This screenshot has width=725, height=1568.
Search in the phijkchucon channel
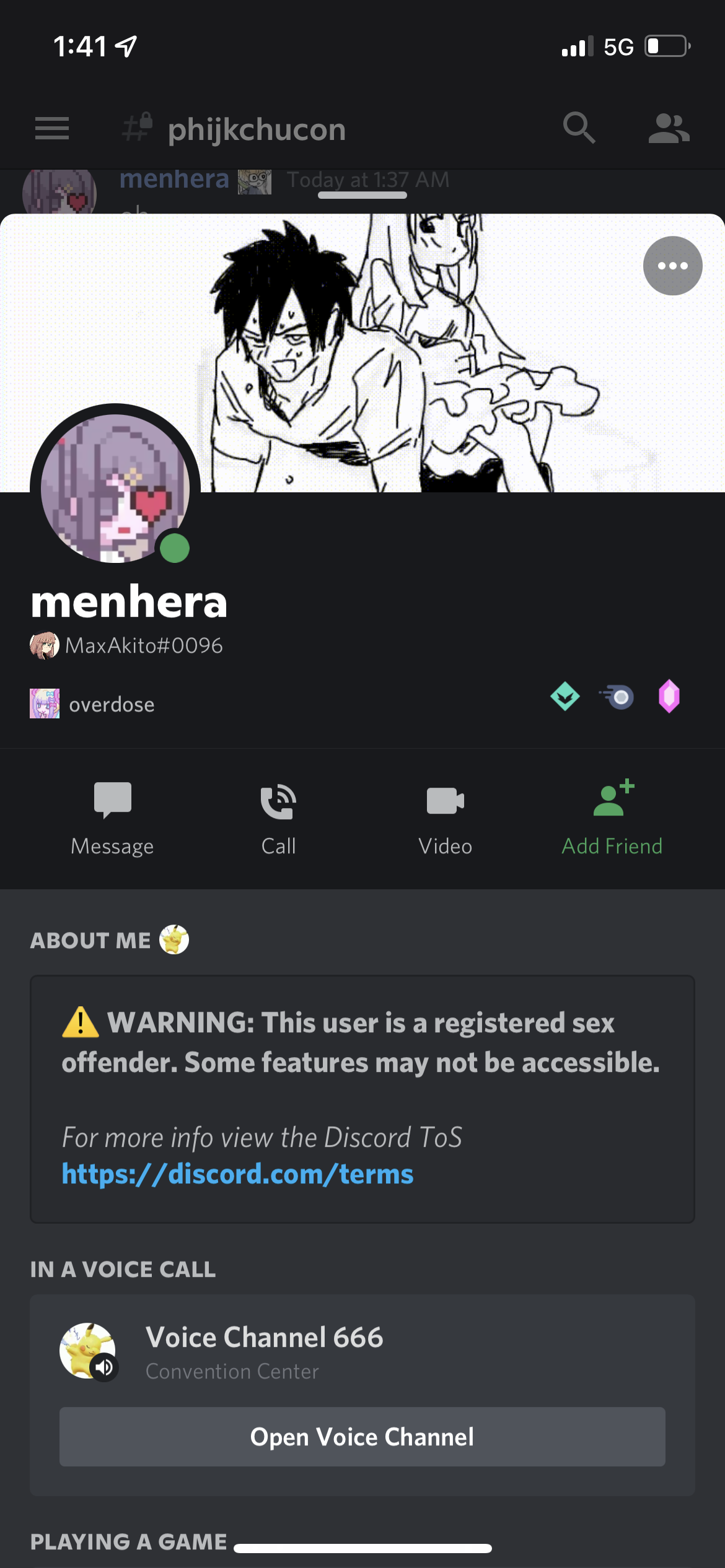coord(579,128)
